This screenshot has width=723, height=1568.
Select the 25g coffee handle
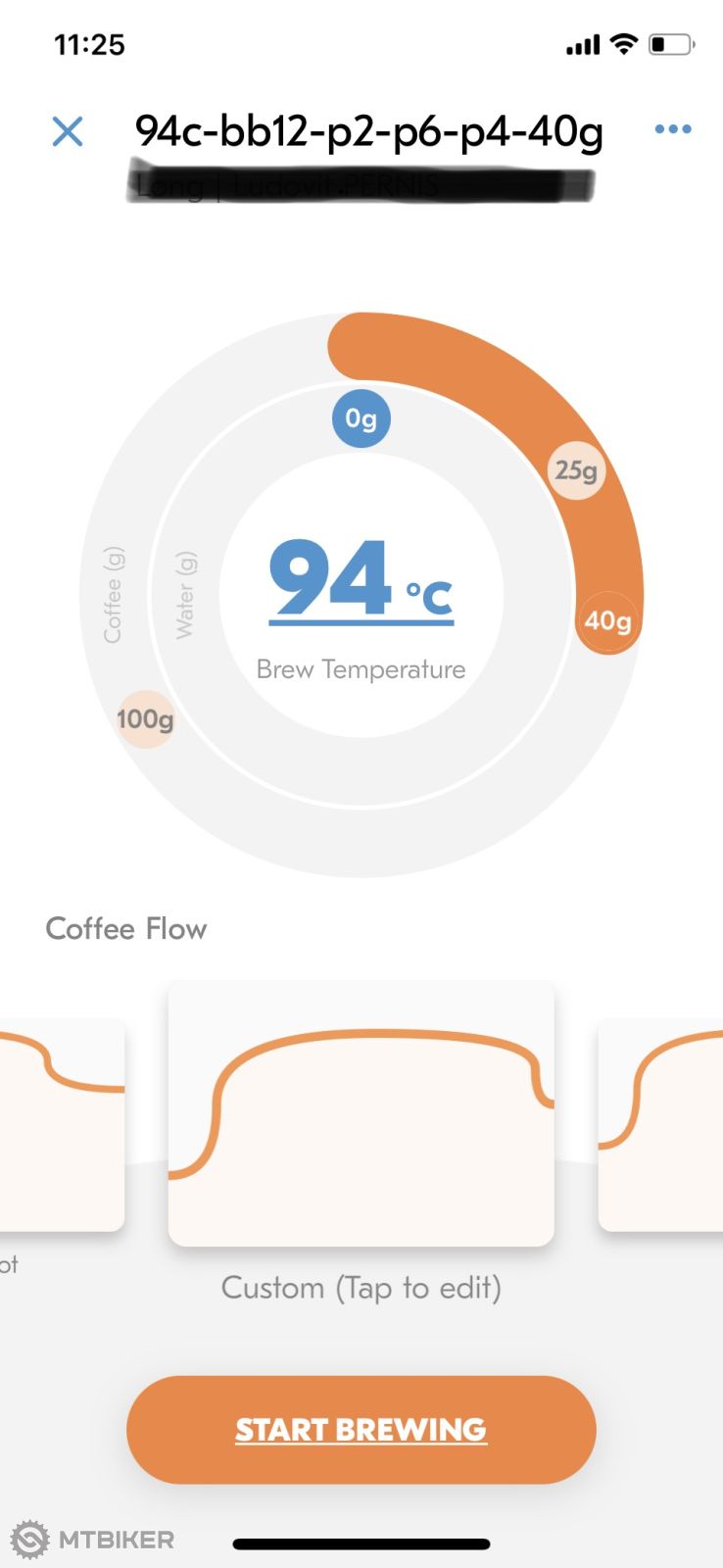pyautogui.click(x=576, y=470)
